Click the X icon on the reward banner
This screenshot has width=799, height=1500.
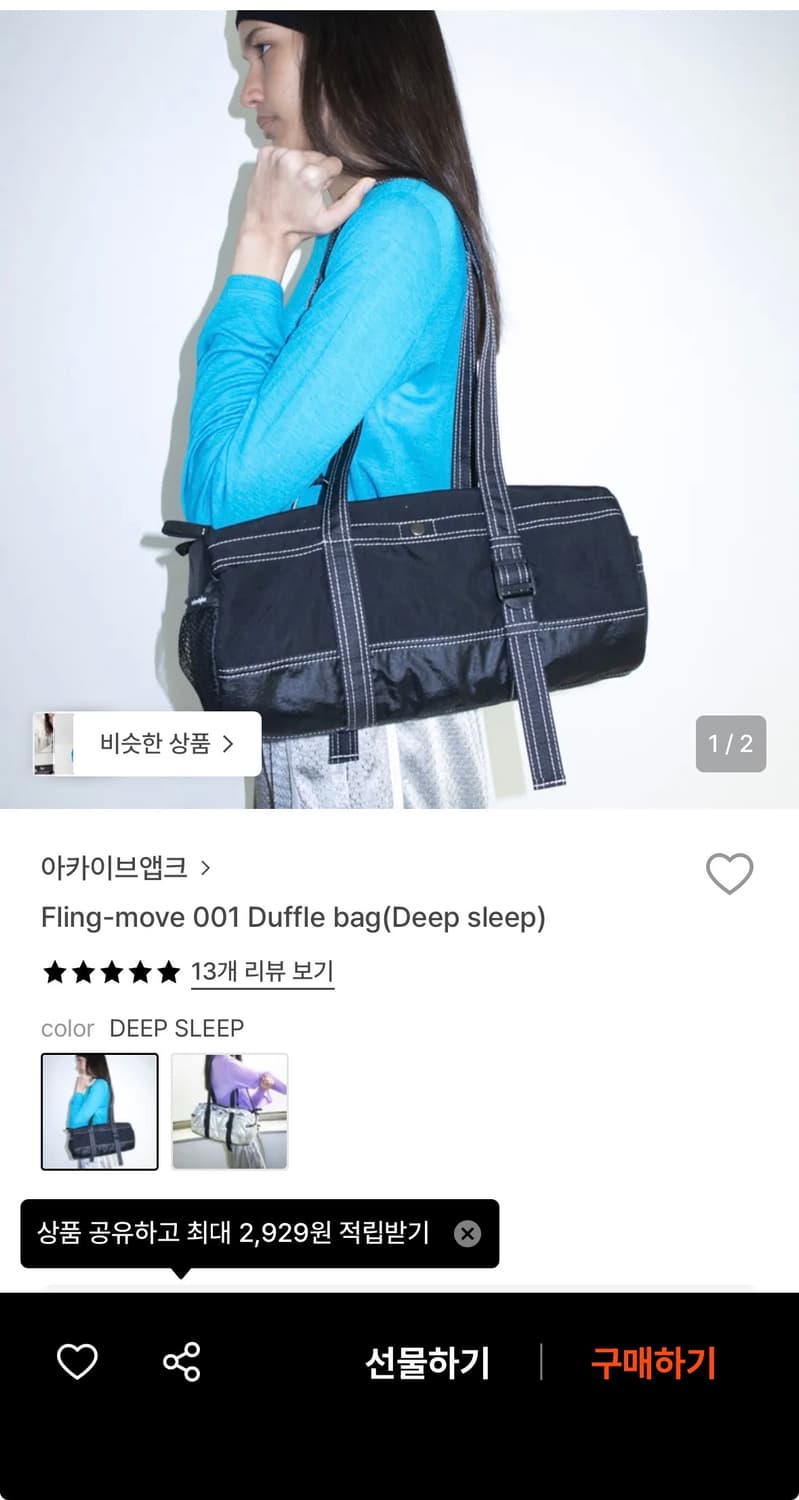(467, 1233)
